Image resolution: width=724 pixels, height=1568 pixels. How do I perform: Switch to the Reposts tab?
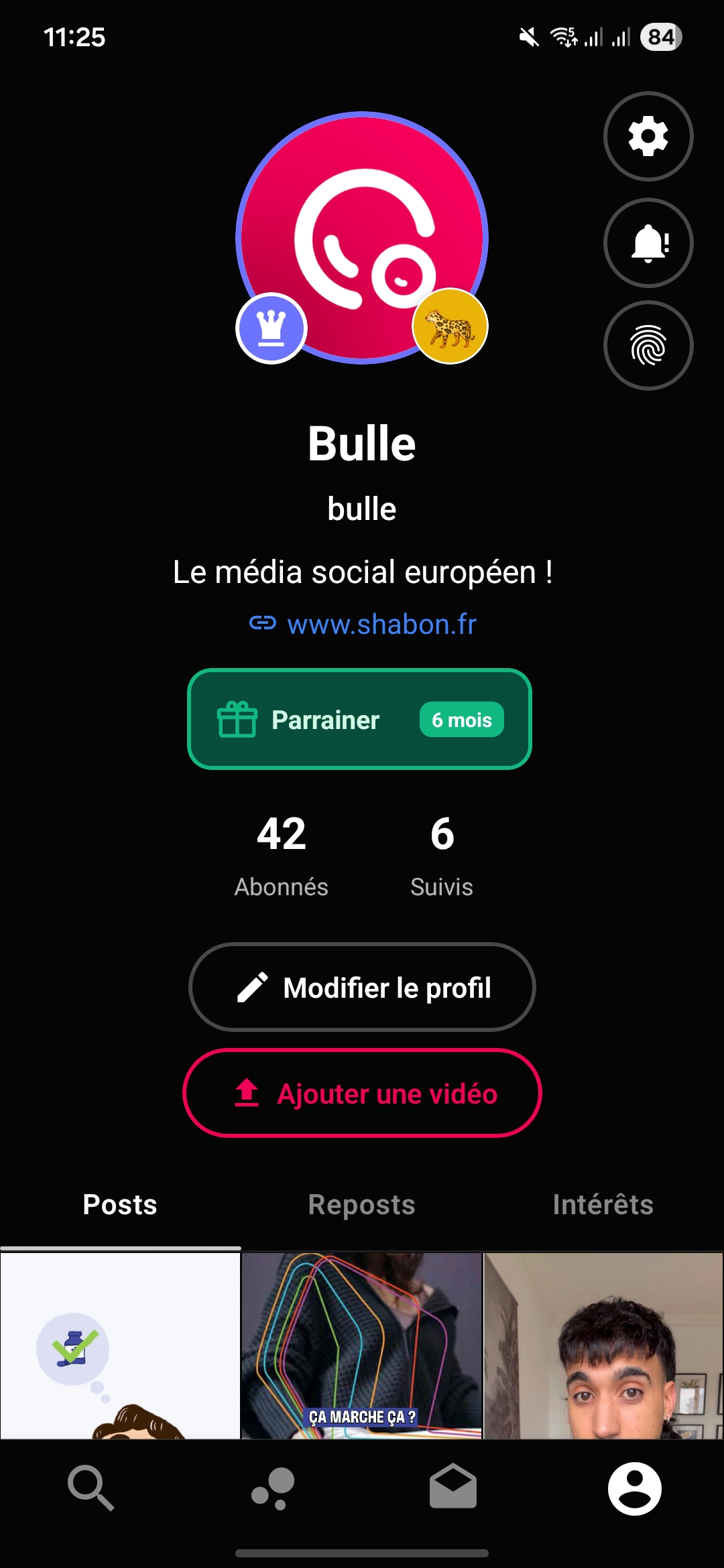coord(361,1204)
